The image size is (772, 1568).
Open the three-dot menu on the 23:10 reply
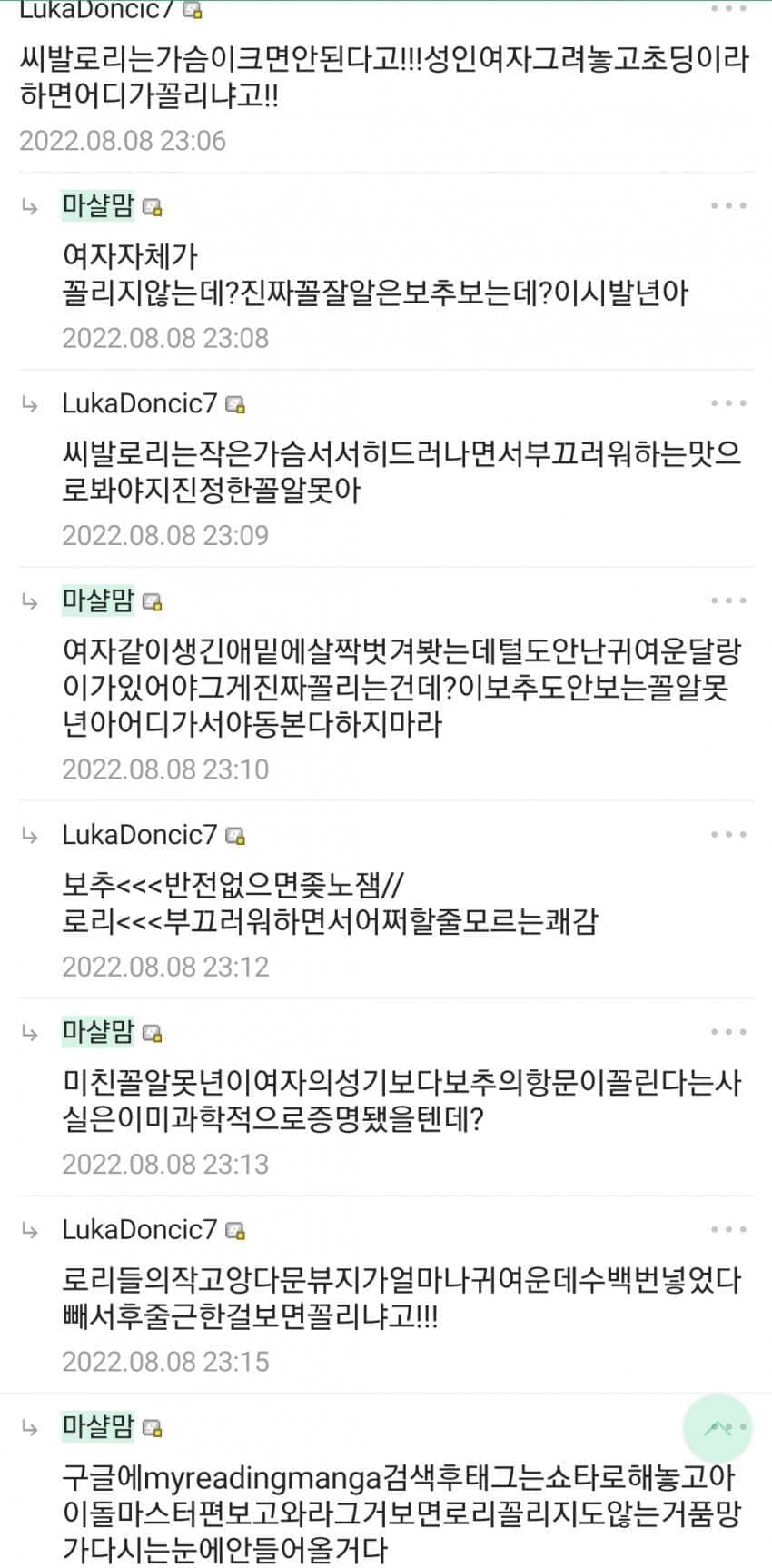tap(728, 600)
